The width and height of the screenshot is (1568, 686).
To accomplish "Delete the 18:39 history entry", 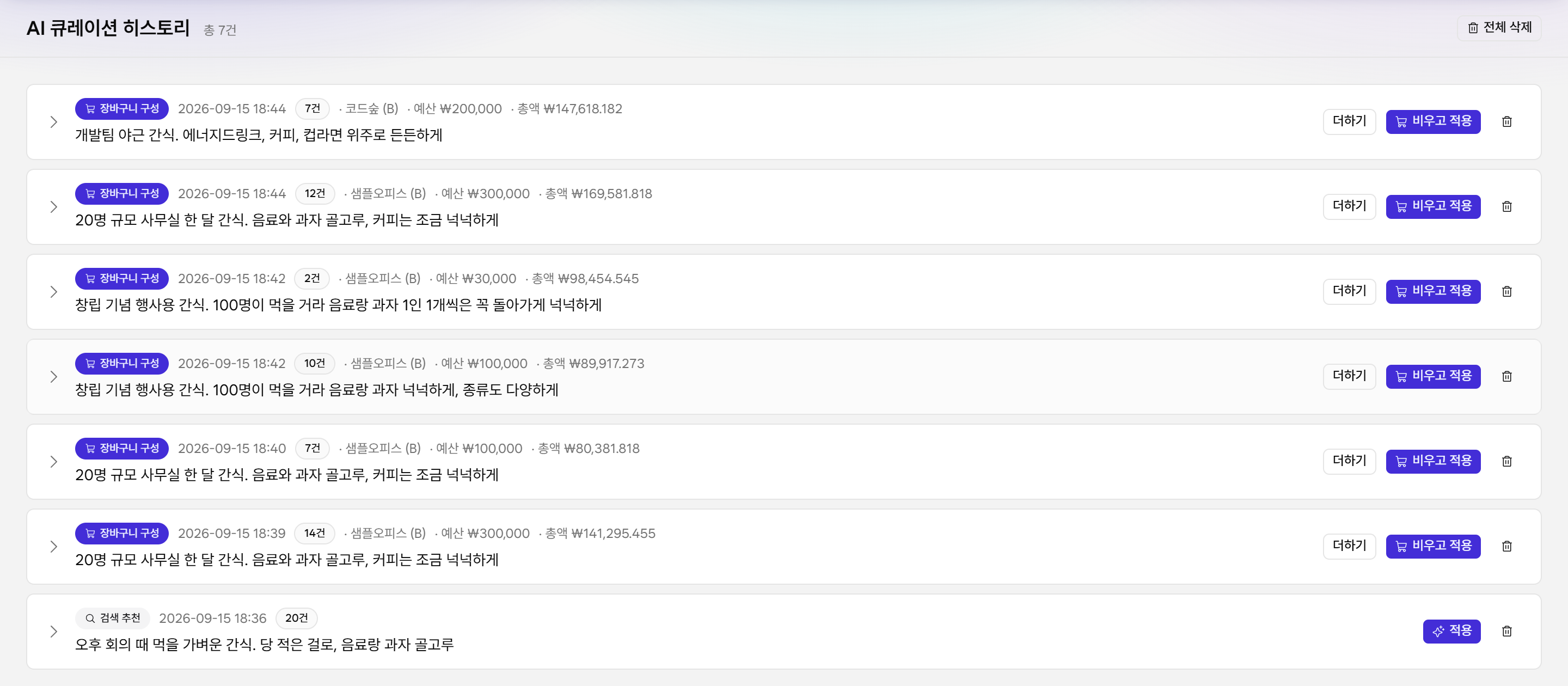I will click(x=1506, y=546).
